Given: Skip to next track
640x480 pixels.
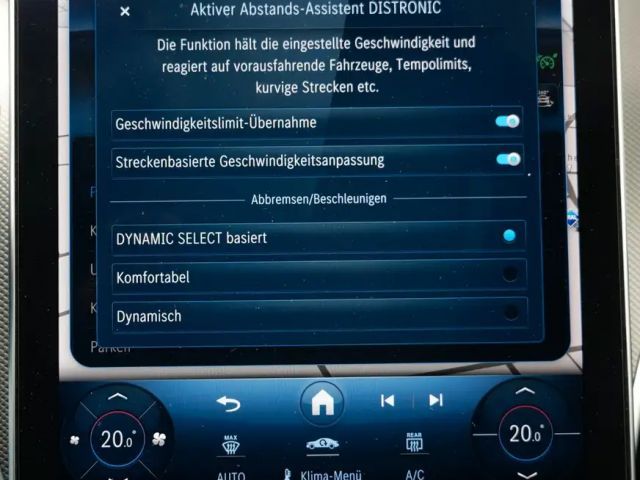Looking at the screenshot, I should (x=436, y=400).
